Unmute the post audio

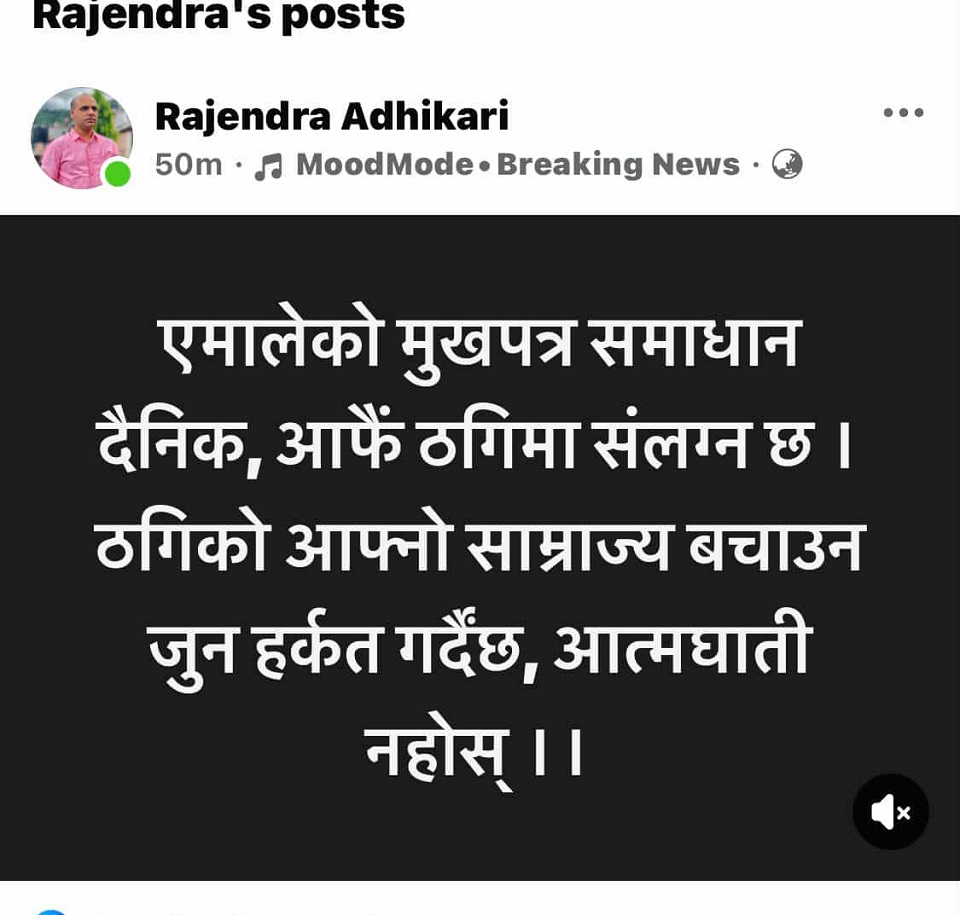click(x=890, y=811)
